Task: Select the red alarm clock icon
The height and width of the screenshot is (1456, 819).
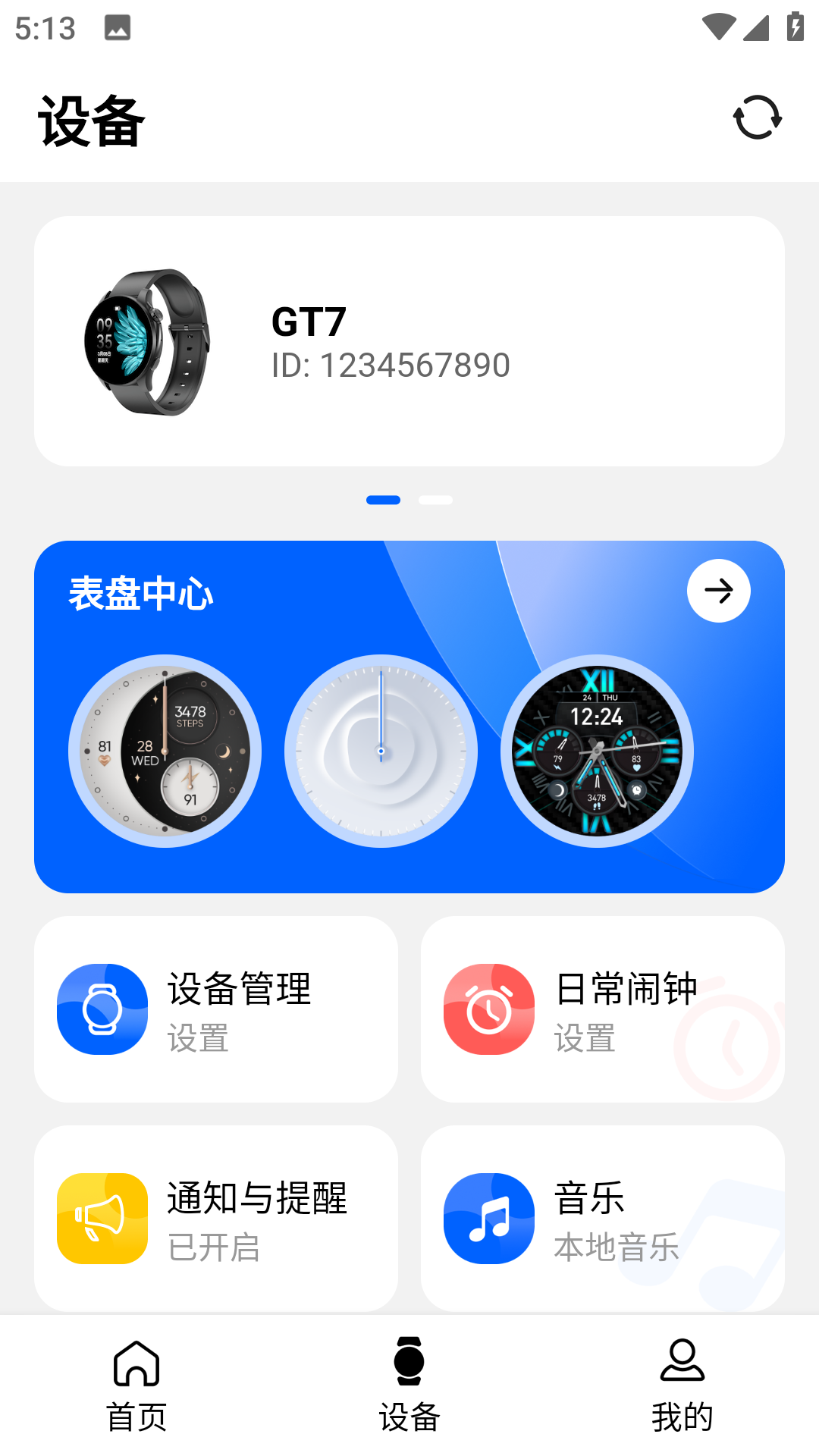Action: click(x=489, y=1009)
